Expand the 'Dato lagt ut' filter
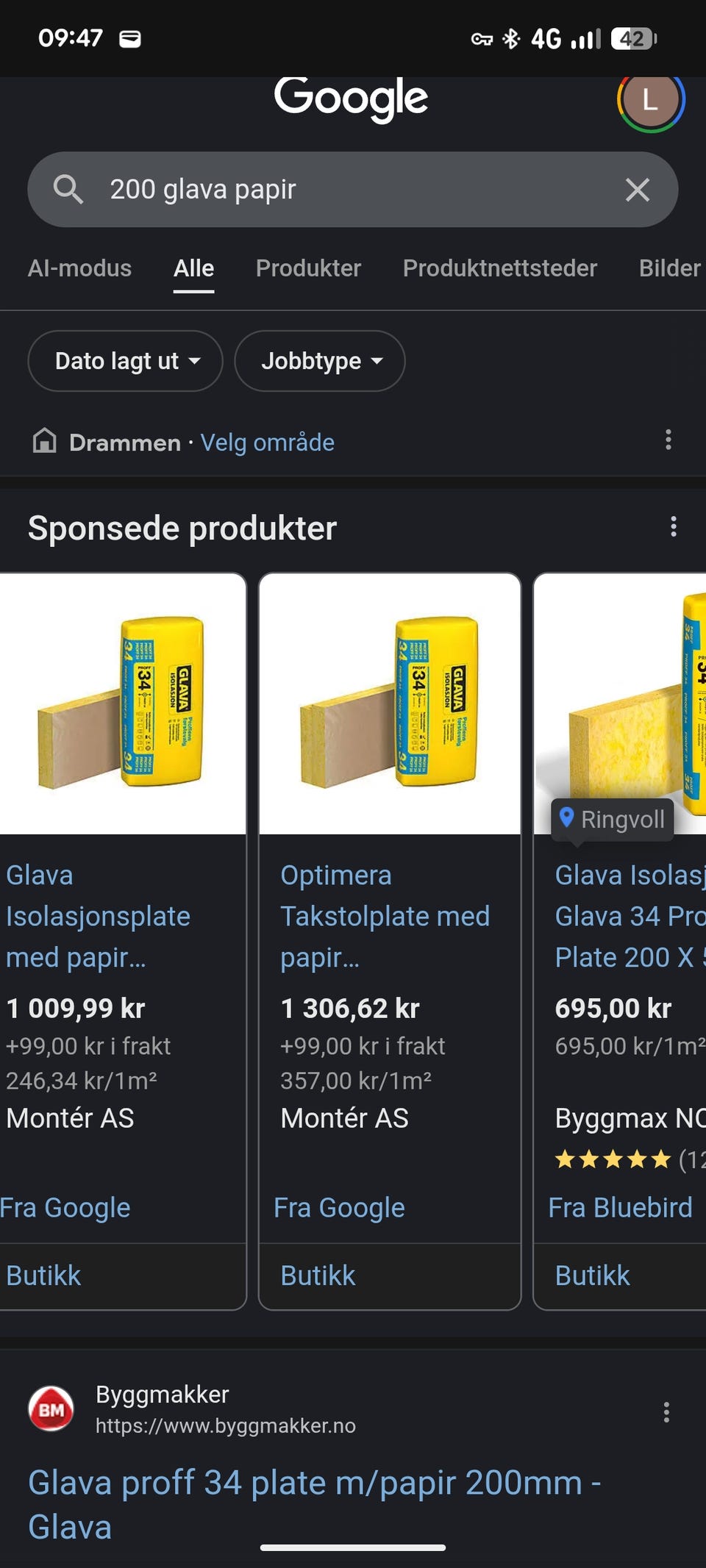 pos(125,361)
